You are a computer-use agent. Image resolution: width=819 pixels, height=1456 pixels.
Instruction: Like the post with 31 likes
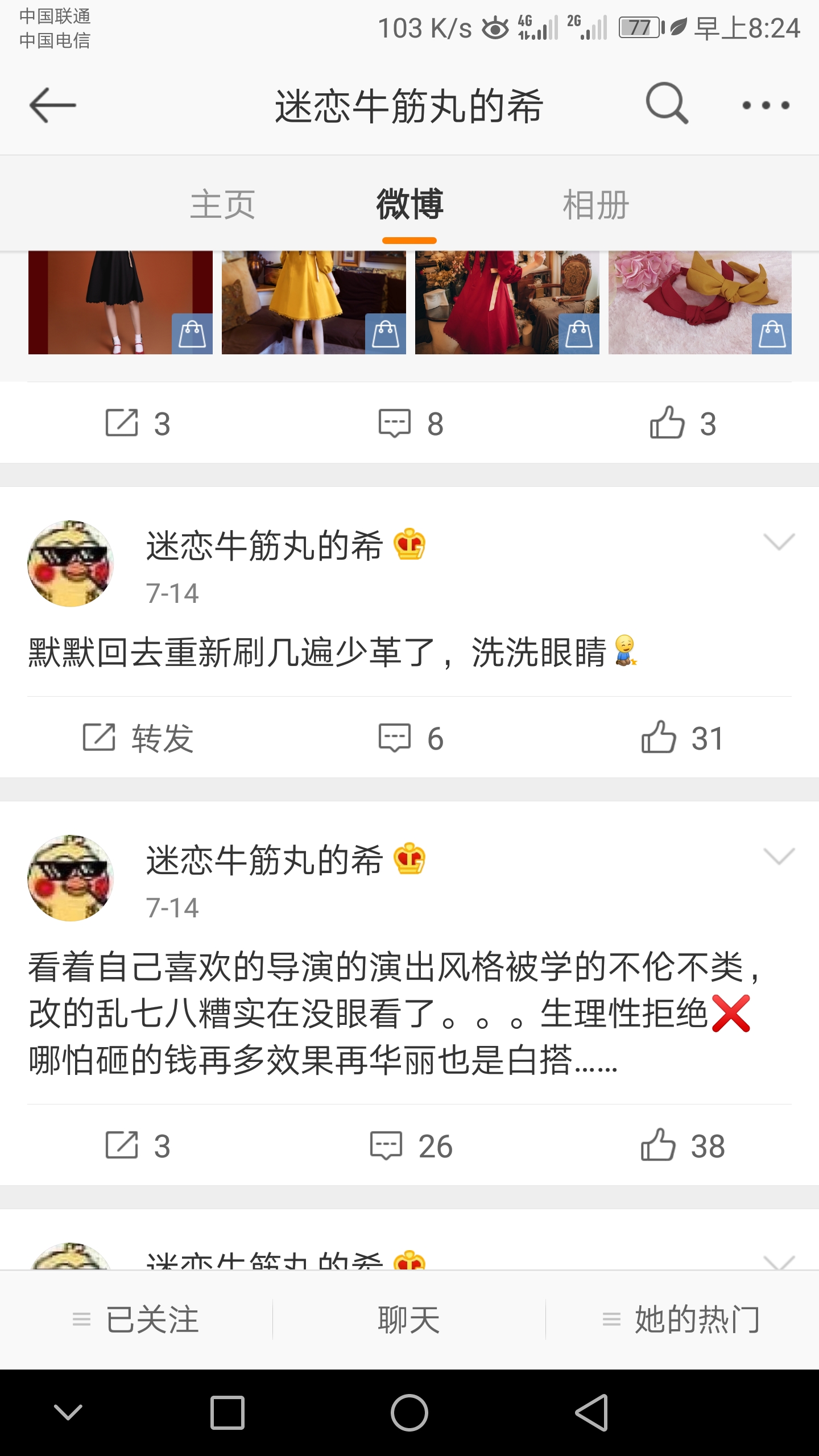pos(682,738)
